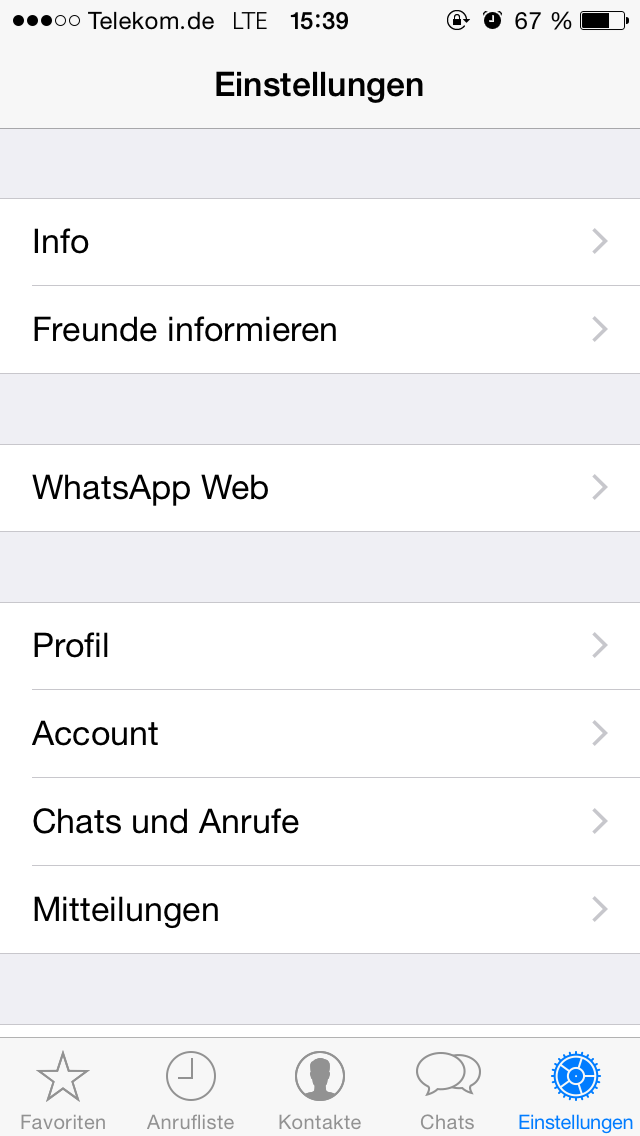Open the Info settings row

[320, 242]
